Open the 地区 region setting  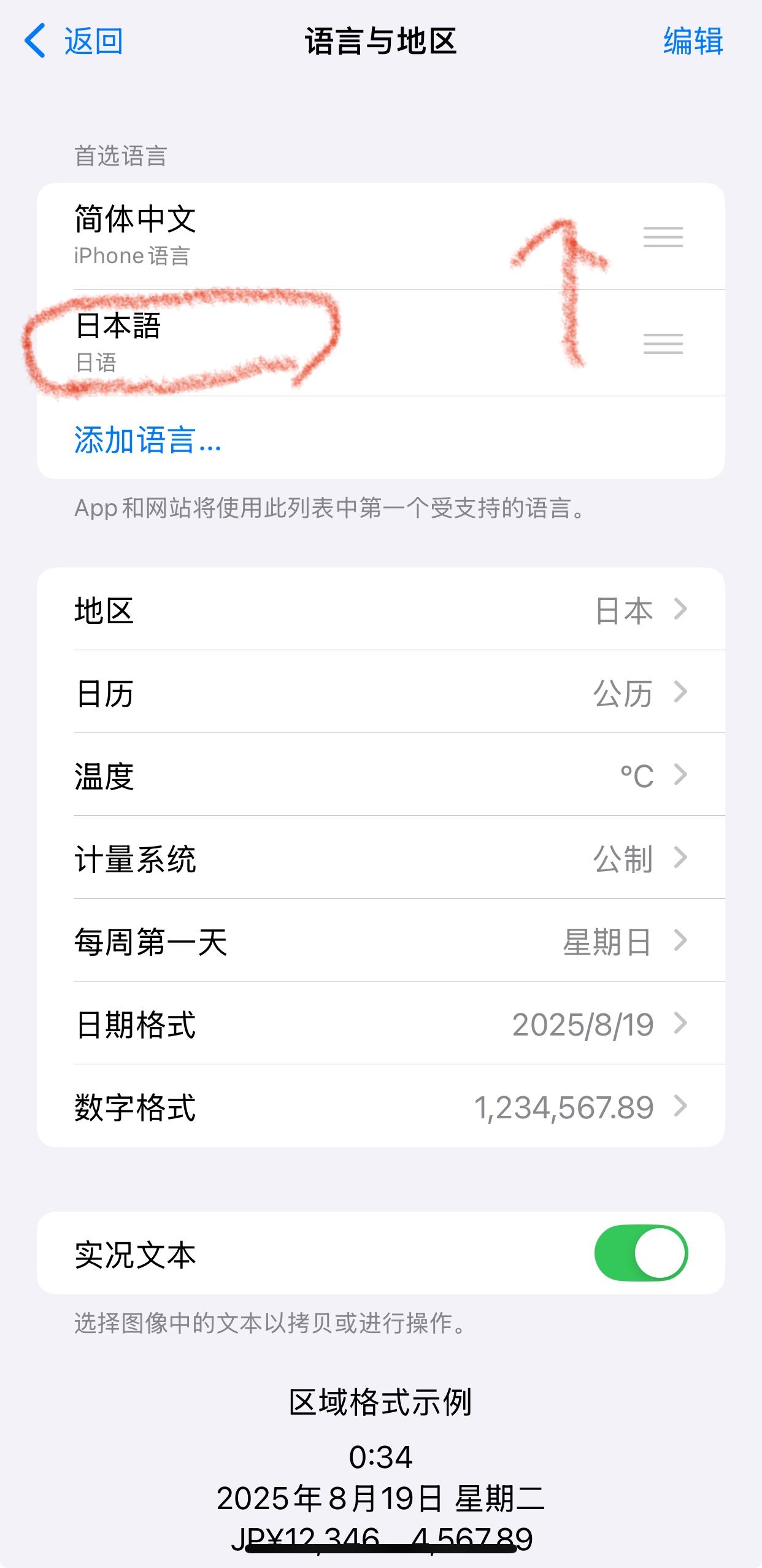[380, 610]
